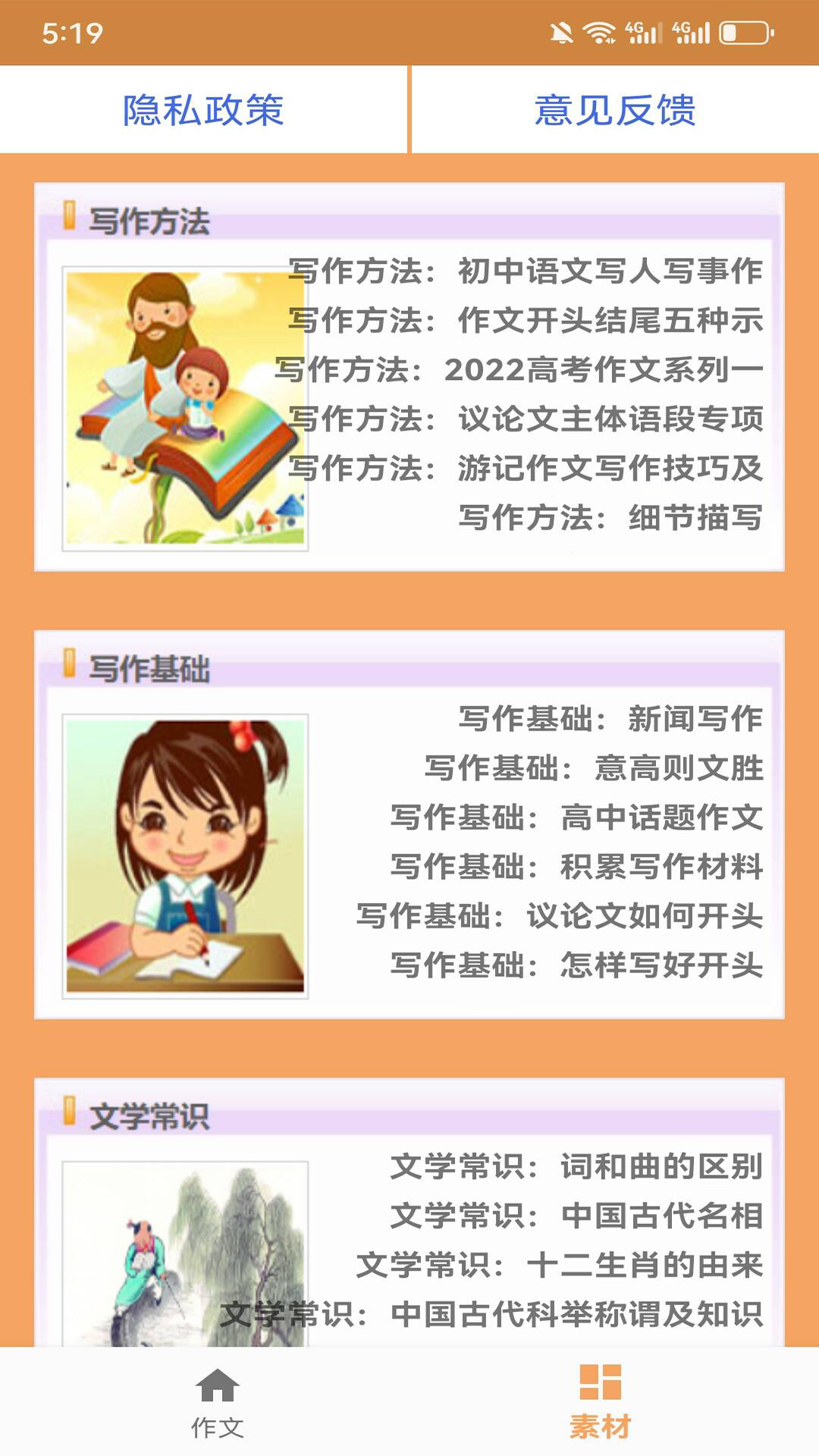
Task: View 游记作文写作技巧及 article
Action: [x=526, y=468]
